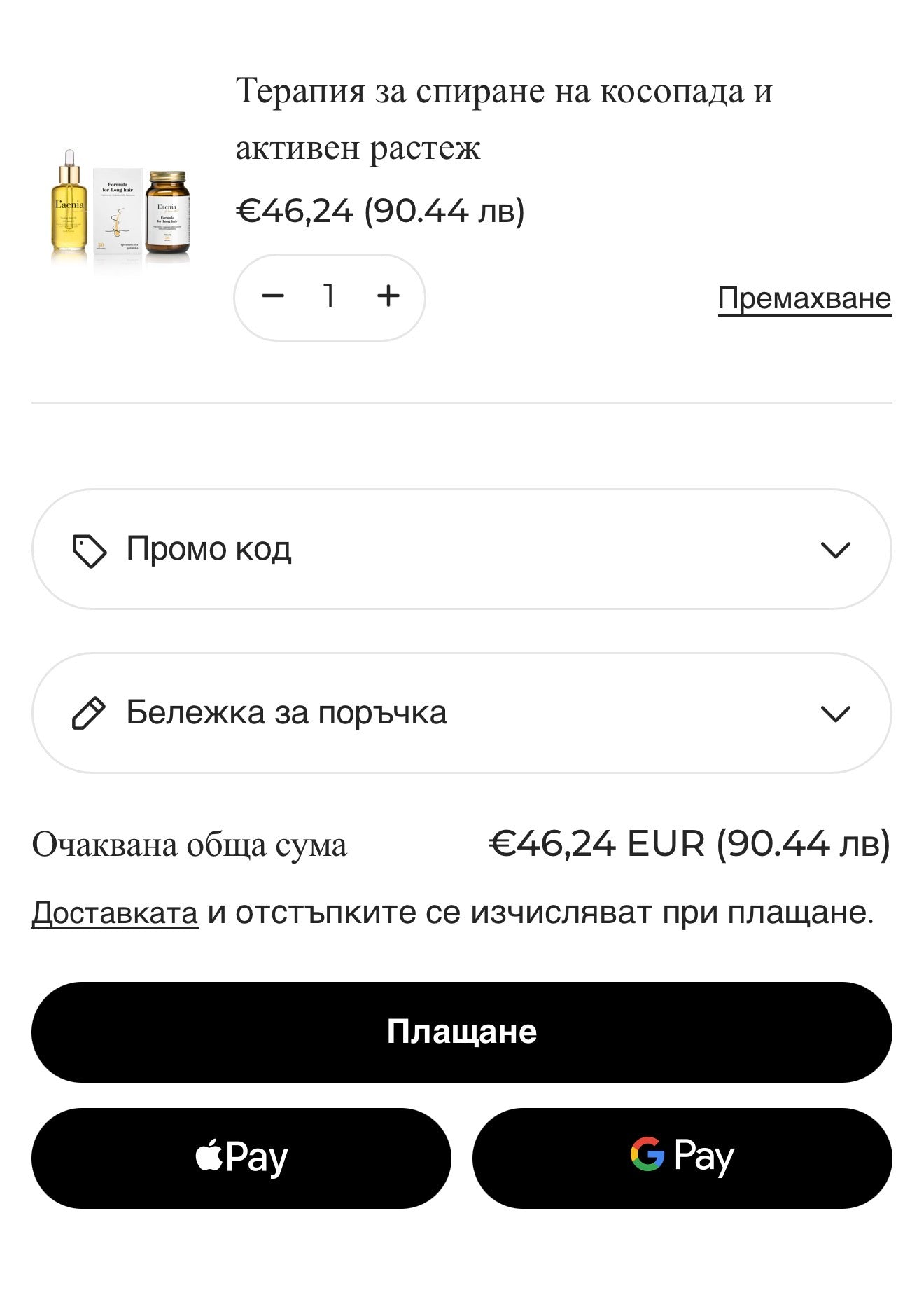Pay with Google Pay
Screen dimensions: 924x1295
(x=682, y=1158)
